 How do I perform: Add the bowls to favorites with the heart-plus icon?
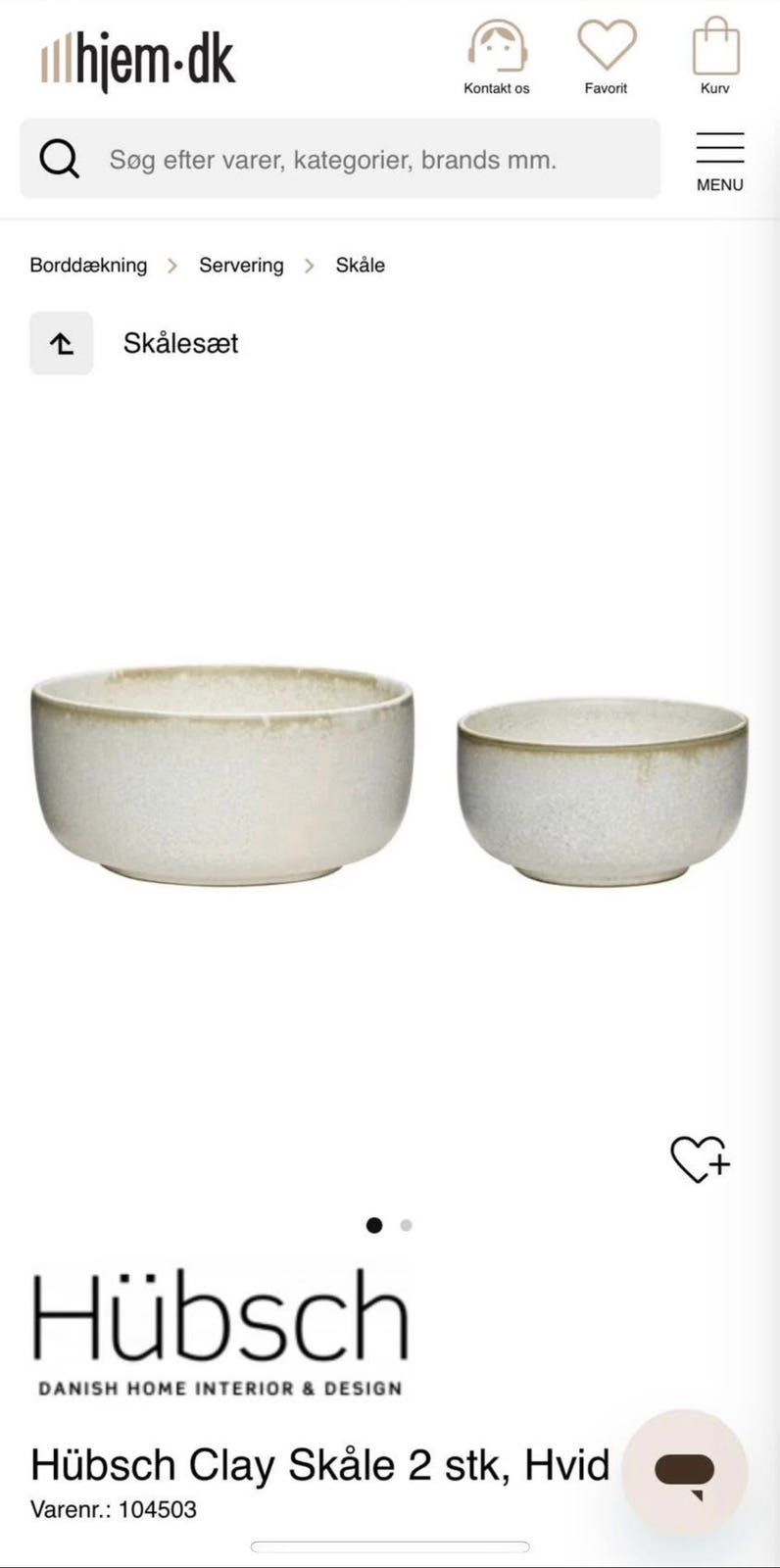coord(701,1159)
